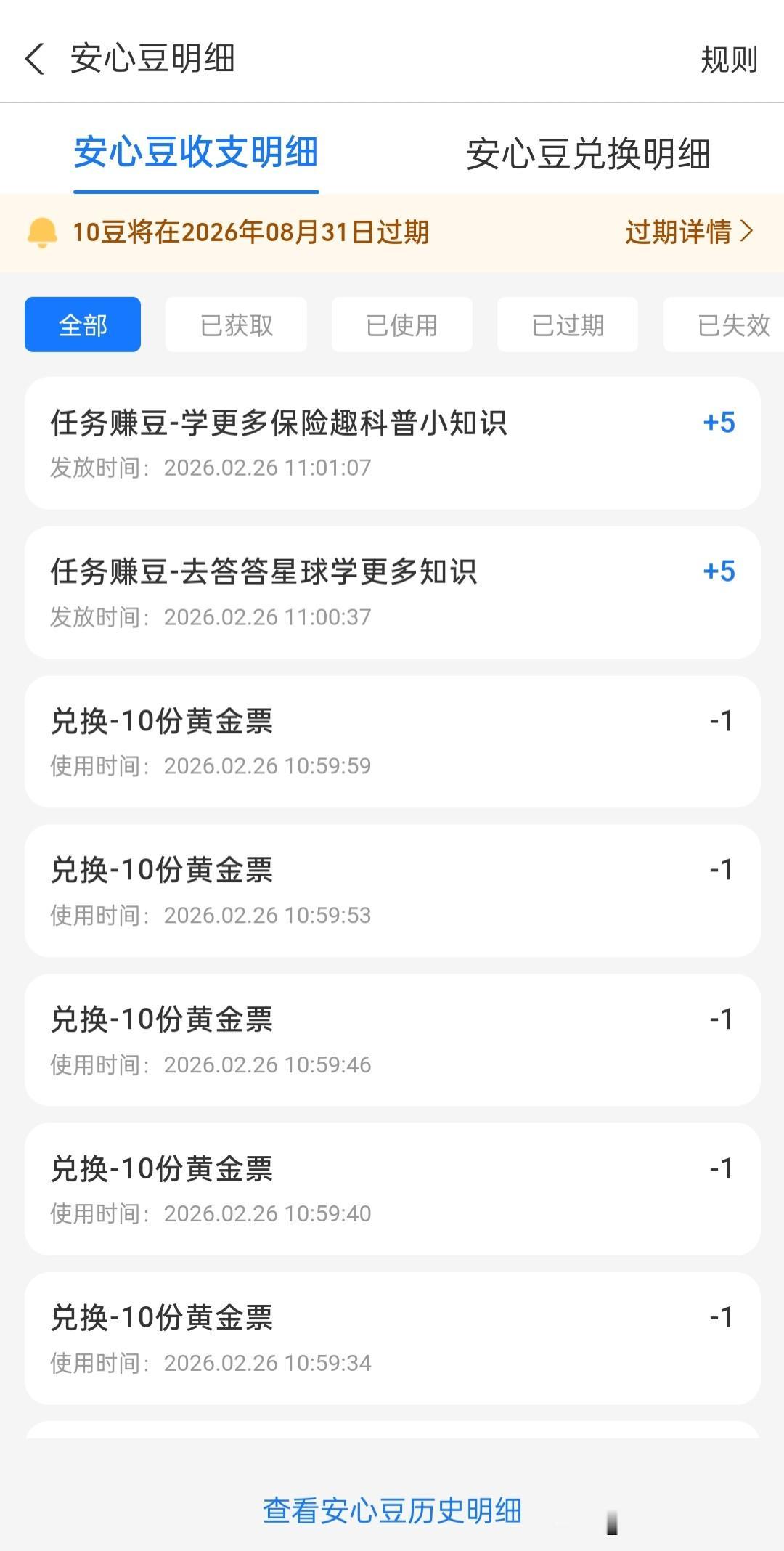Image resolution: width=784 pixels, height=1551 pixels.
Task: Enable the 已获取 filter
Action: (236, 325)
